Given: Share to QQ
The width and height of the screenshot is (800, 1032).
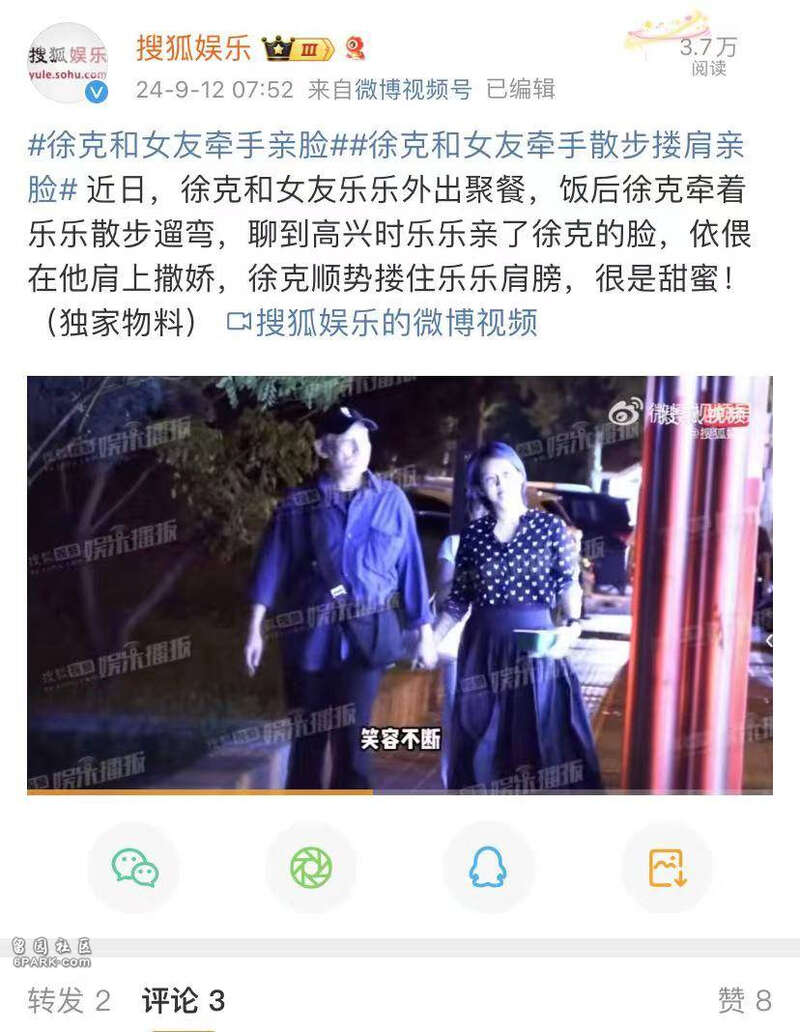Looking at the screenshot, I should pyautogui.click(x=488, y=867).
